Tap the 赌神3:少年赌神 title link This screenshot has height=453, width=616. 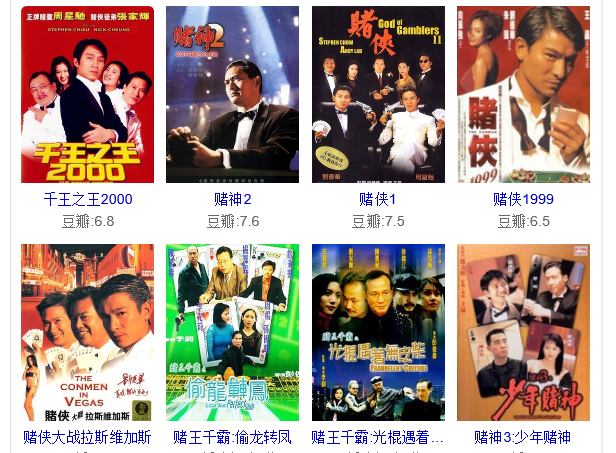[x=523, y=437]
